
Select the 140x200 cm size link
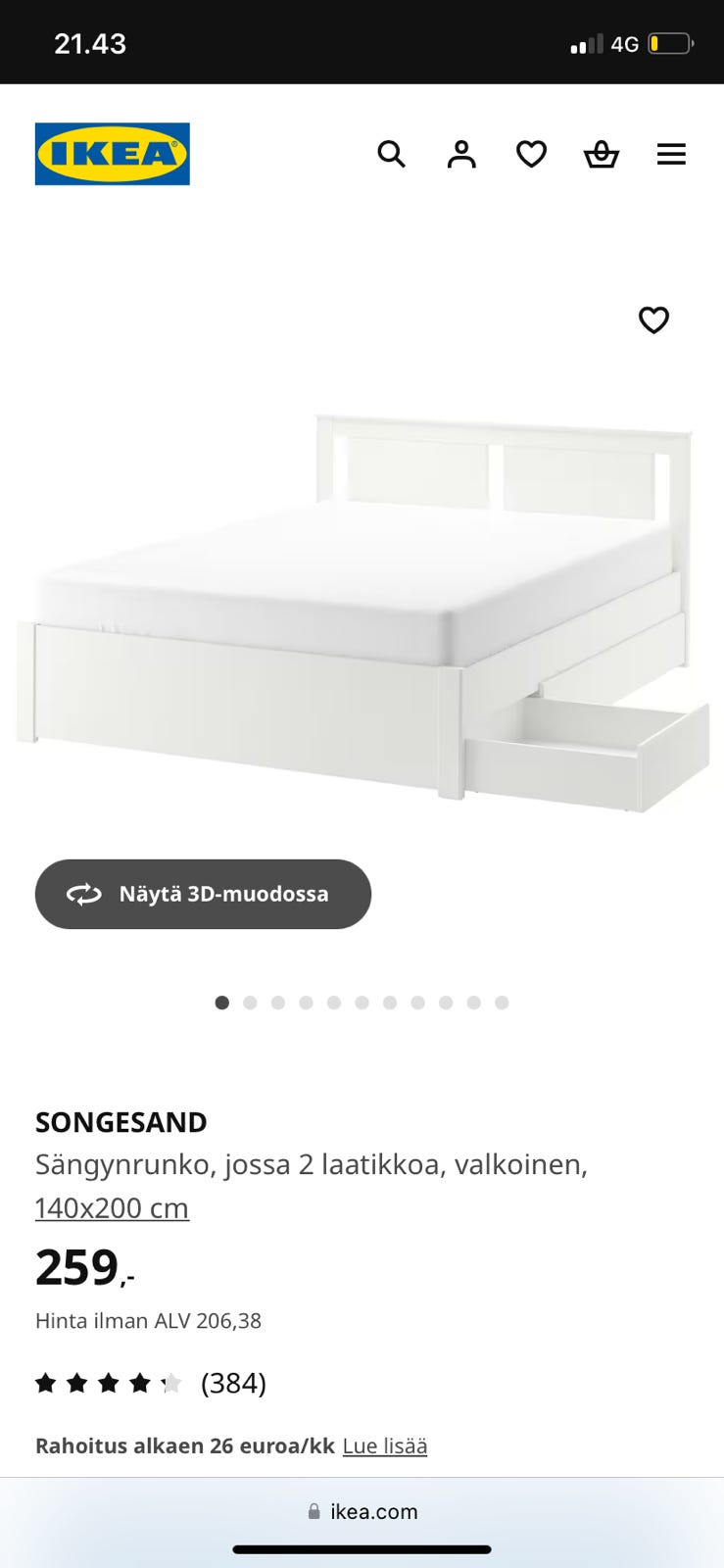click(x=112, y=1208)
